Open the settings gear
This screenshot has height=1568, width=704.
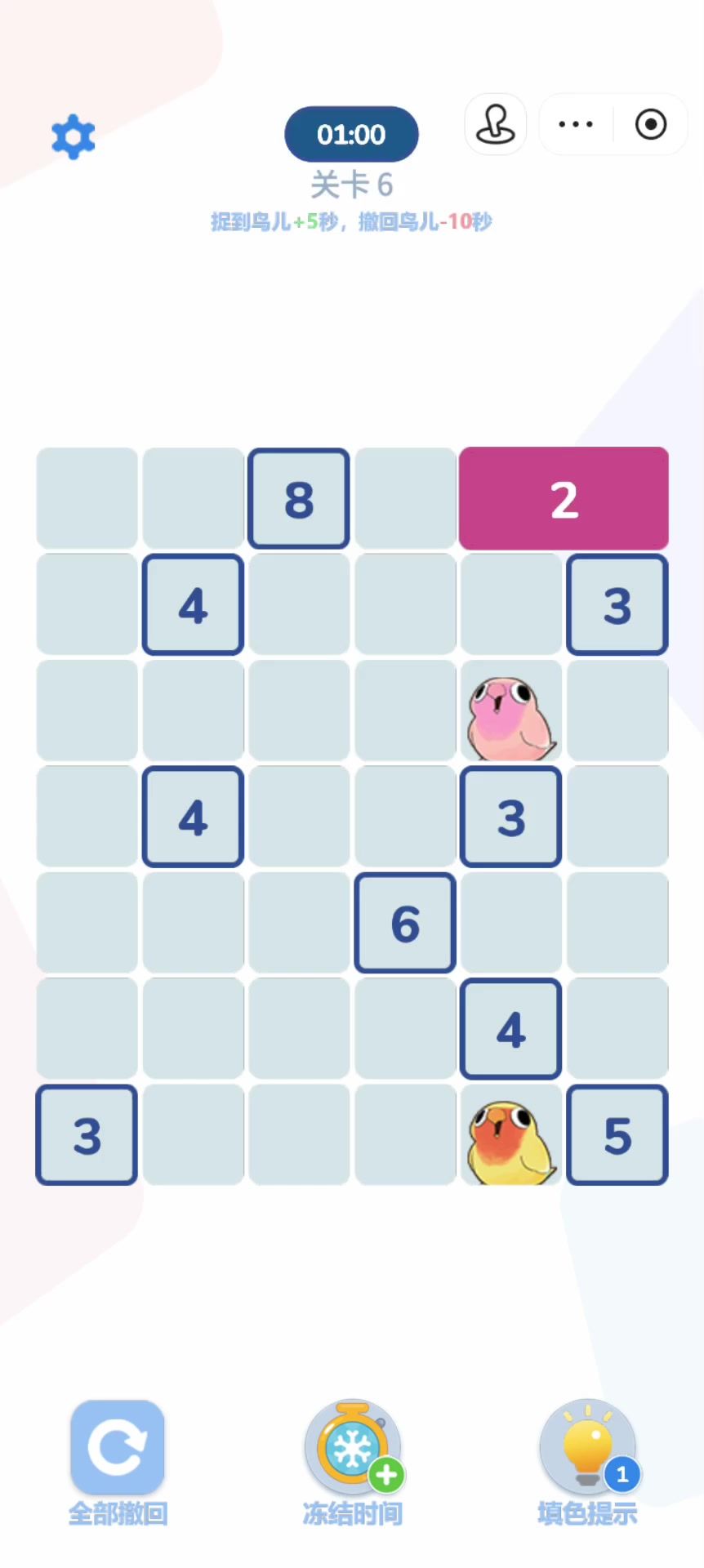[x=74, y=136]
